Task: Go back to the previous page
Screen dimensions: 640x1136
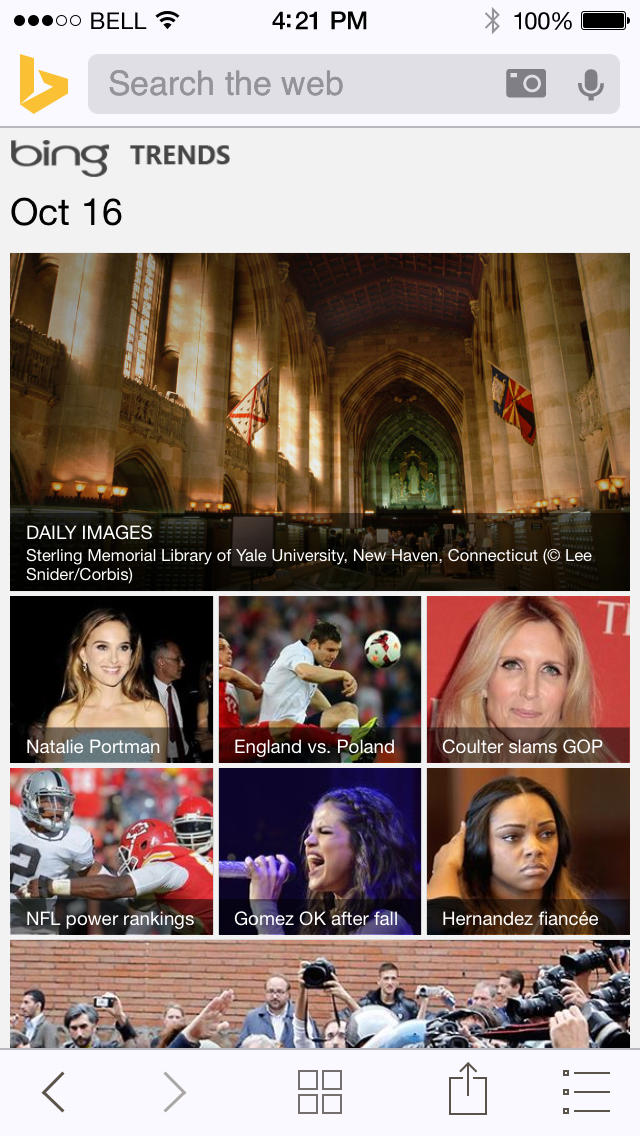Action: (54, 1091)
